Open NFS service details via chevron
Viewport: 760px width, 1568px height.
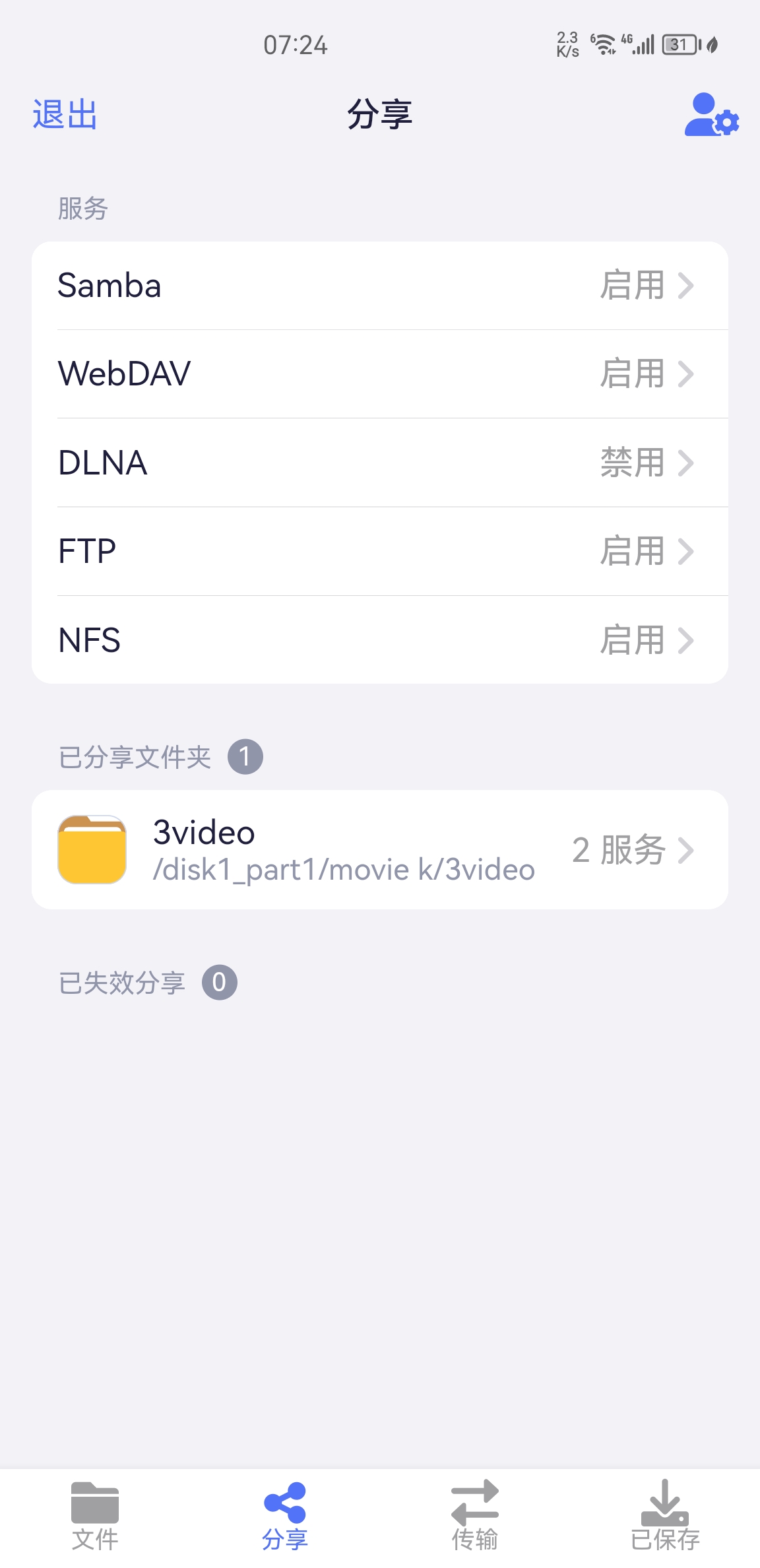[687, 639]
